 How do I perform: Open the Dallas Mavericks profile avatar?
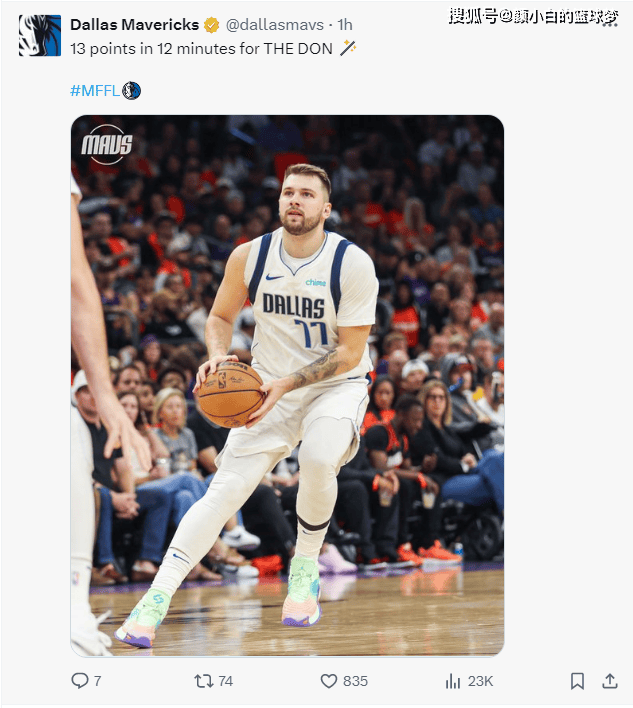(x=40, y=35)
